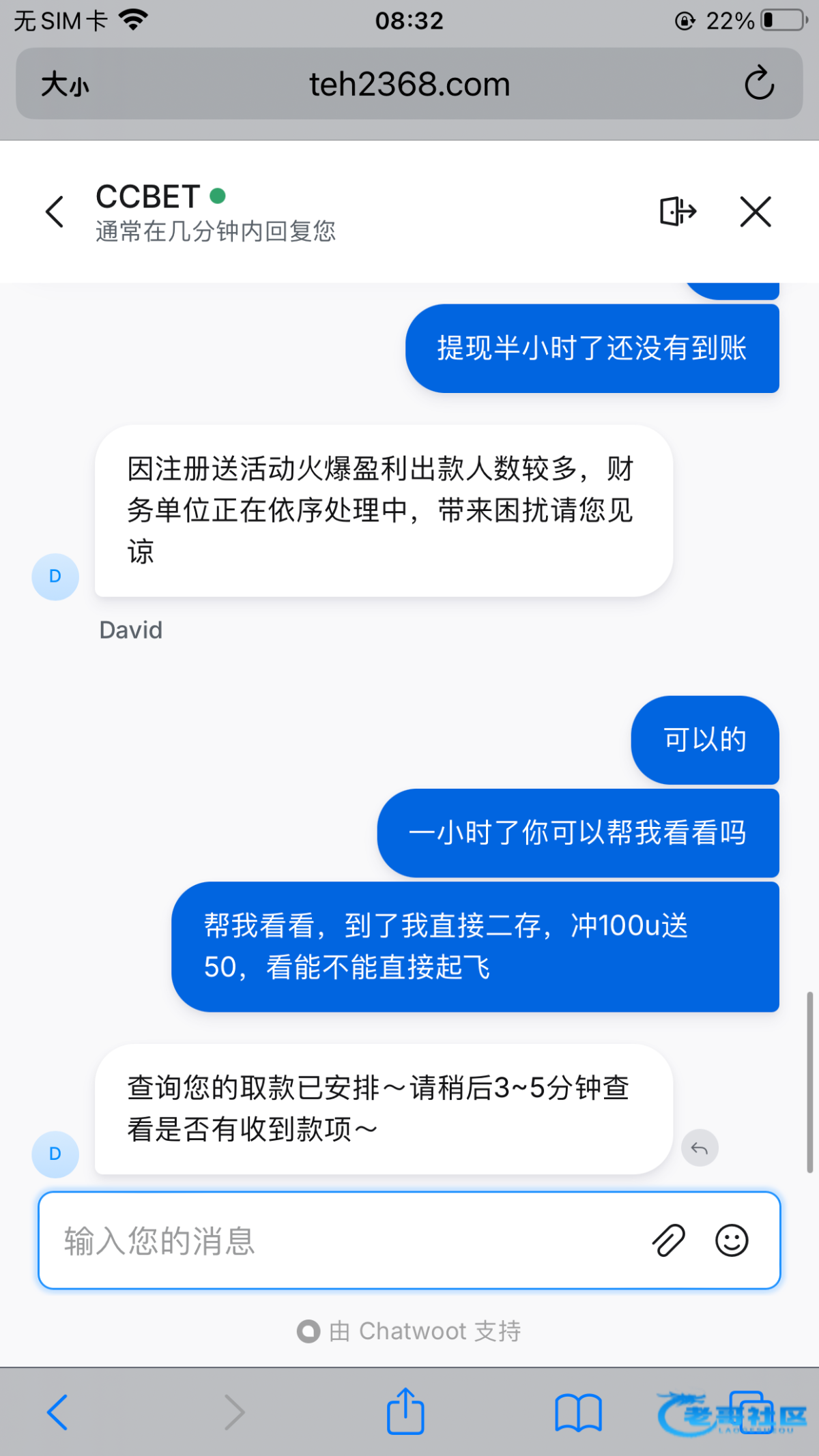Open the page text size menu

[x=65, y=85]
